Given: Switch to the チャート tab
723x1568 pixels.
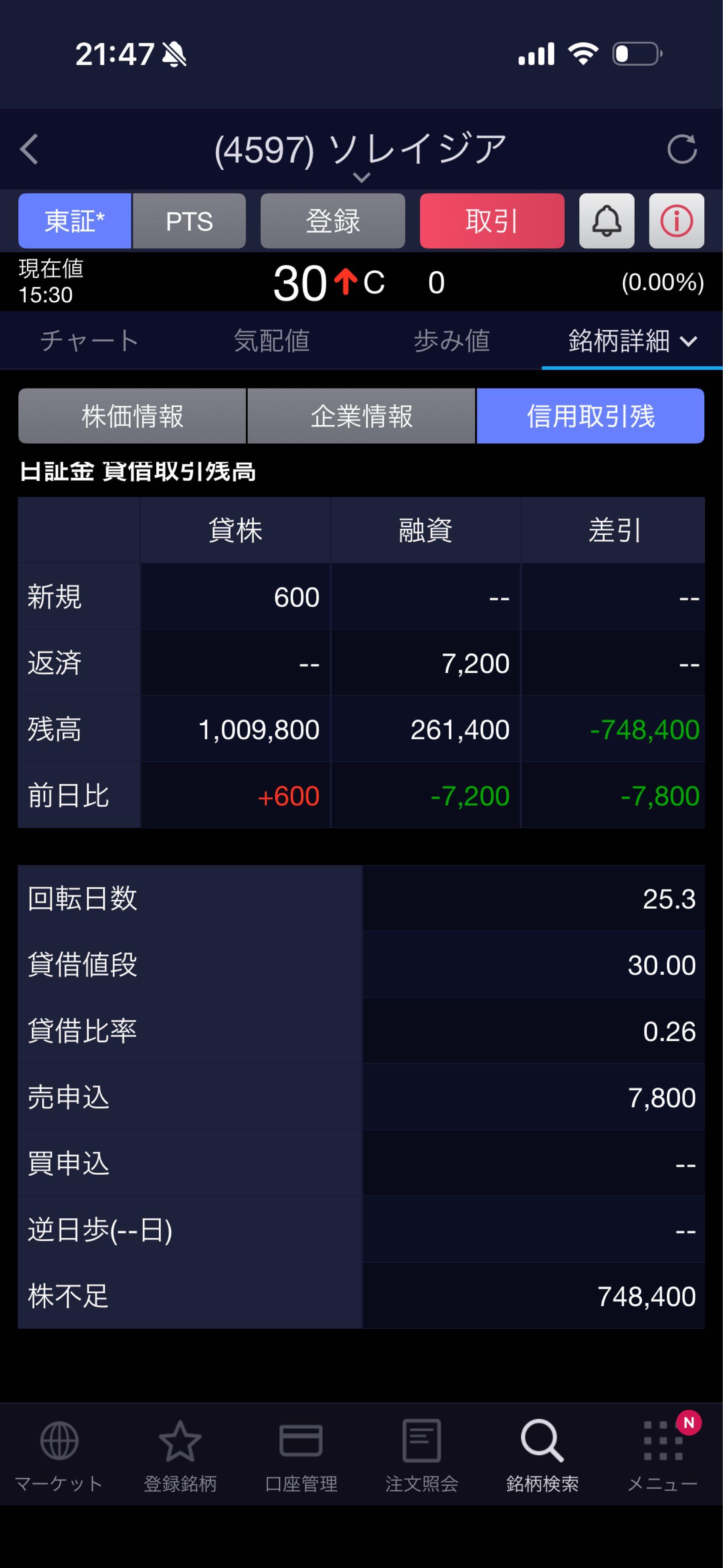Looking at the screenshot, I should [x=89, y=340].
